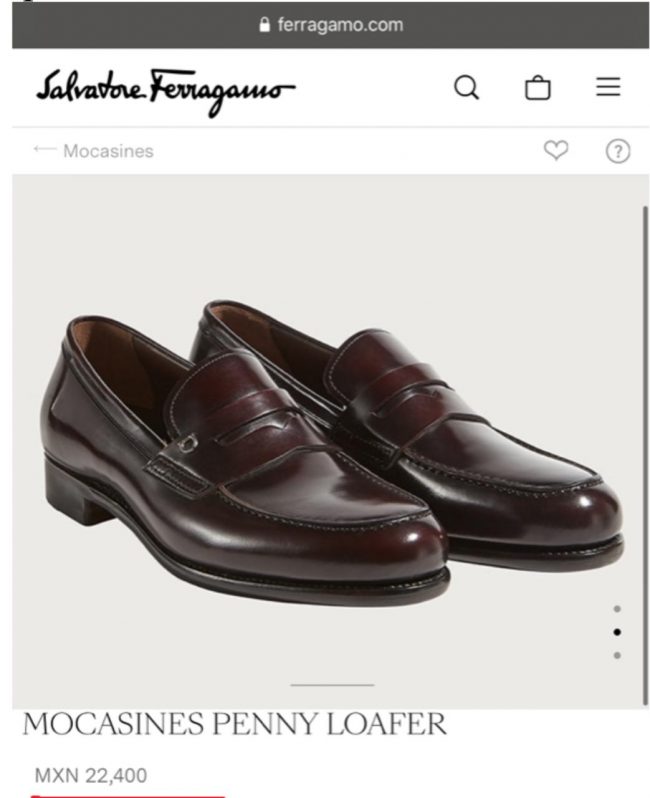Tap the ferragamo.com address bar

click(330, 25)
